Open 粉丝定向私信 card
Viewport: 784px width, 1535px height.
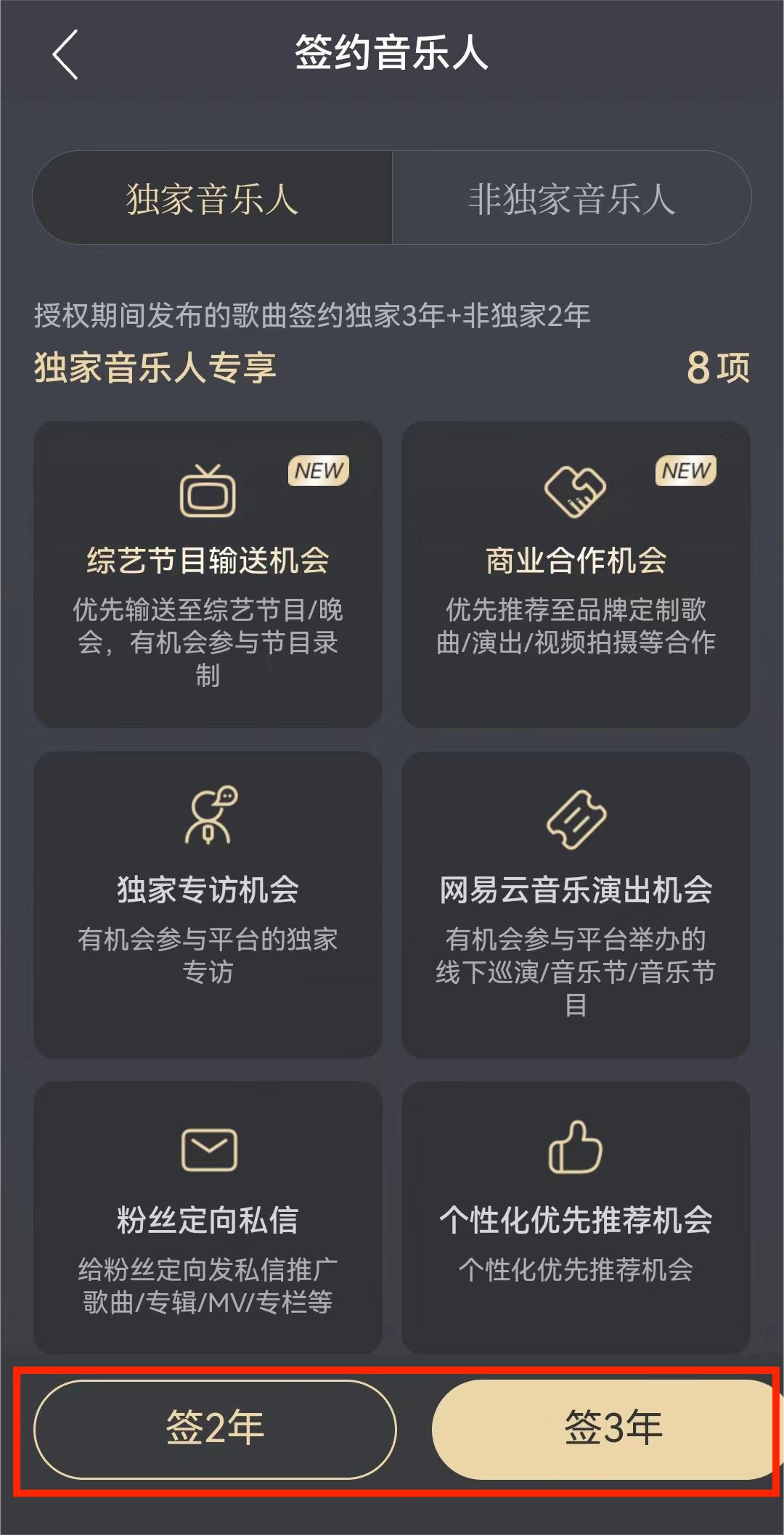(x=208, y=1218)
